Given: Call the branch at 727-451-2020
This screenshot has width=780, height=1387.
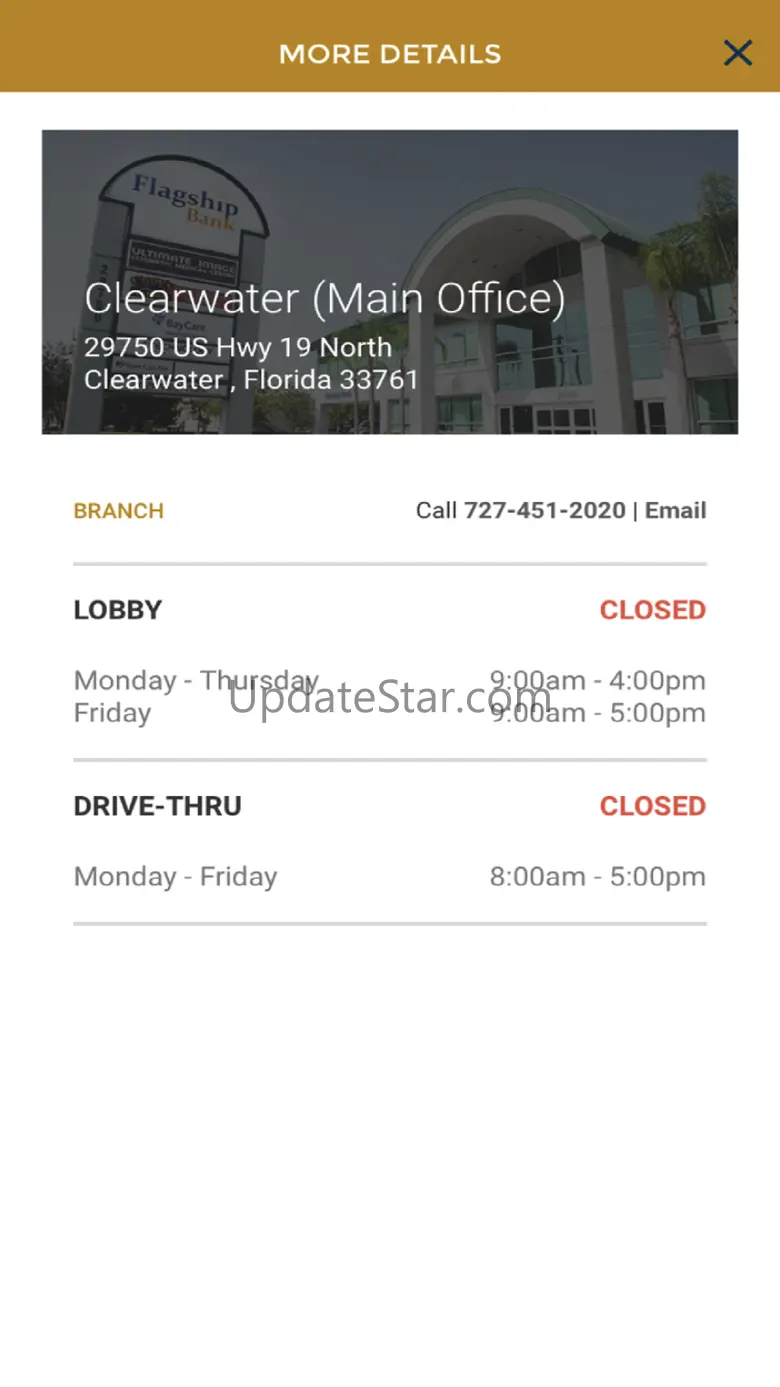Looking at the screenshot, I should tap(543, 511).
